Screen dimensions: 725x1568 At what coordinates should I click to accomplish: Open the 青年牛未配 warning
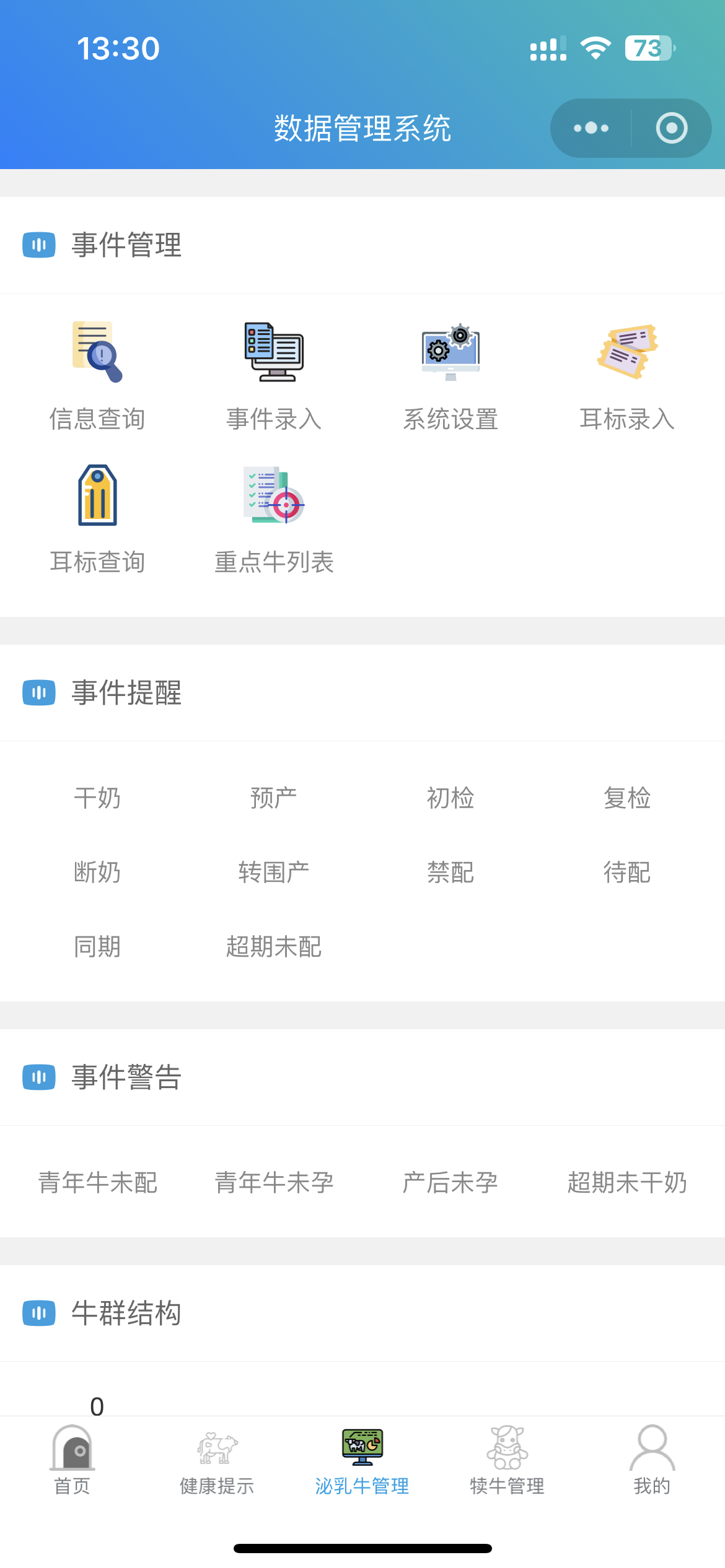pos(97,1182)
